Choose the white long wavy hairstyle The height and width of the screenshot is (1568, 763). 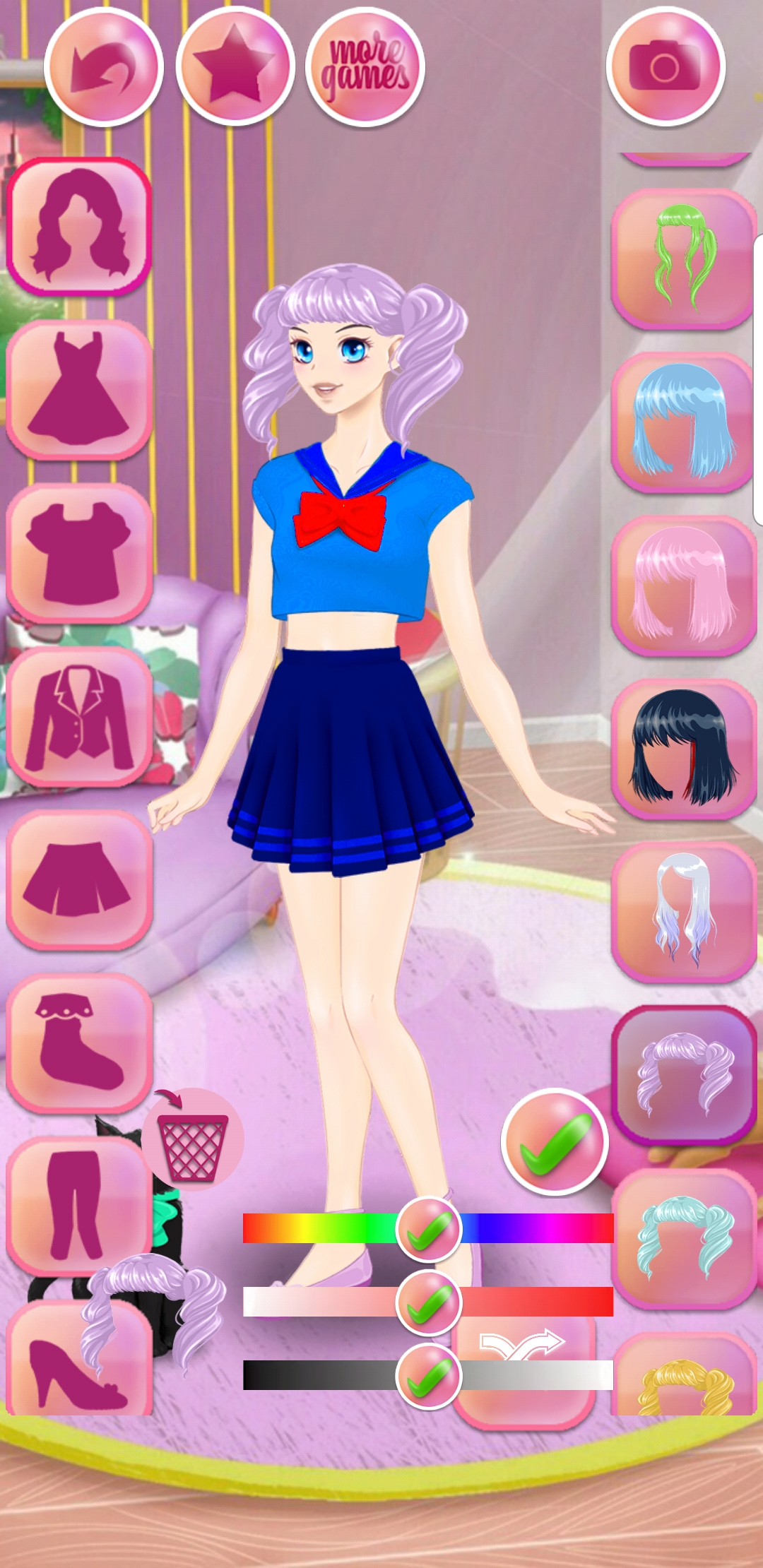[684, 910]
